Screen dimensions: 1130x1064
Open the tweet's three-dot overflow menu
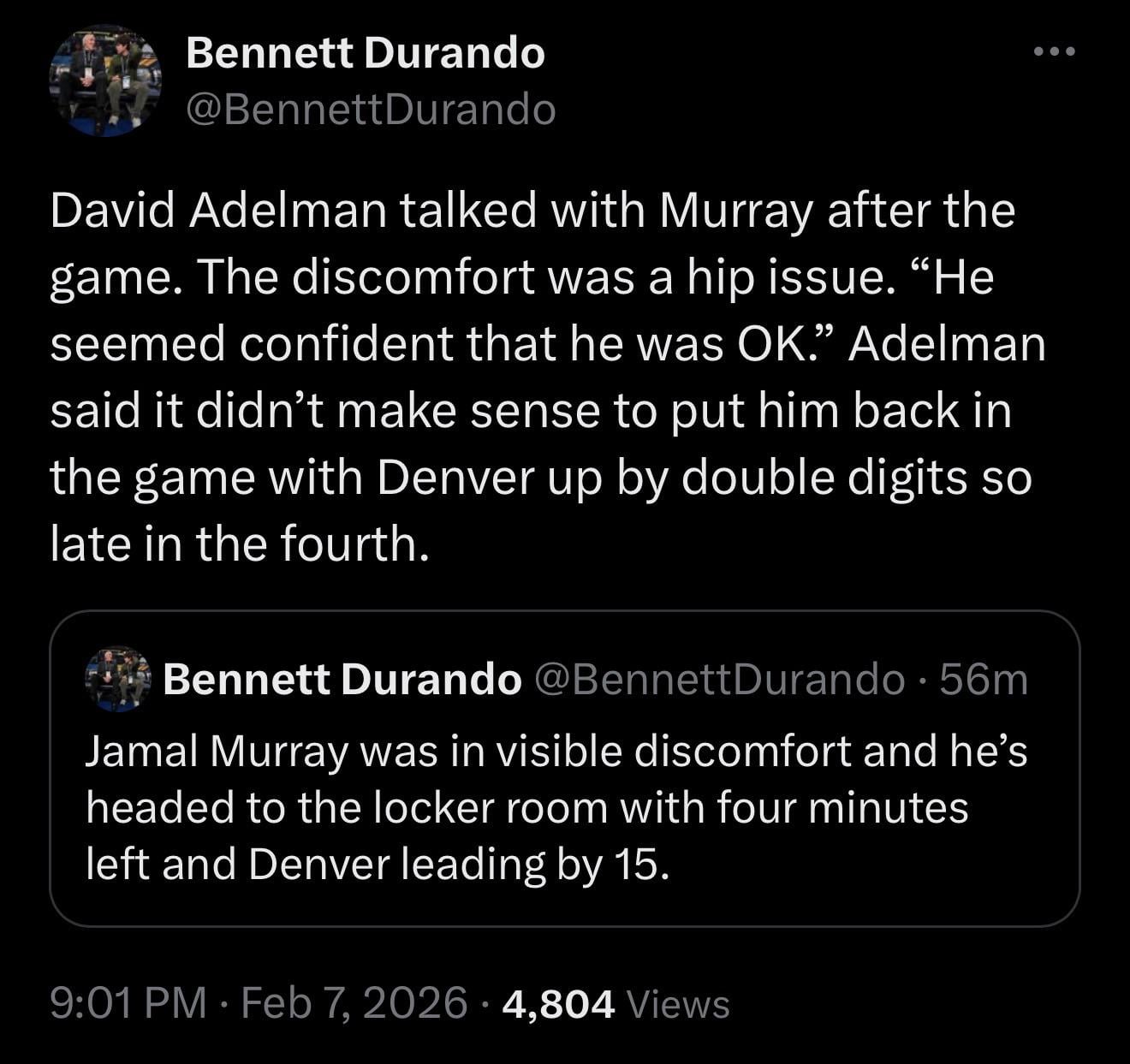[x=1053, y=53]
